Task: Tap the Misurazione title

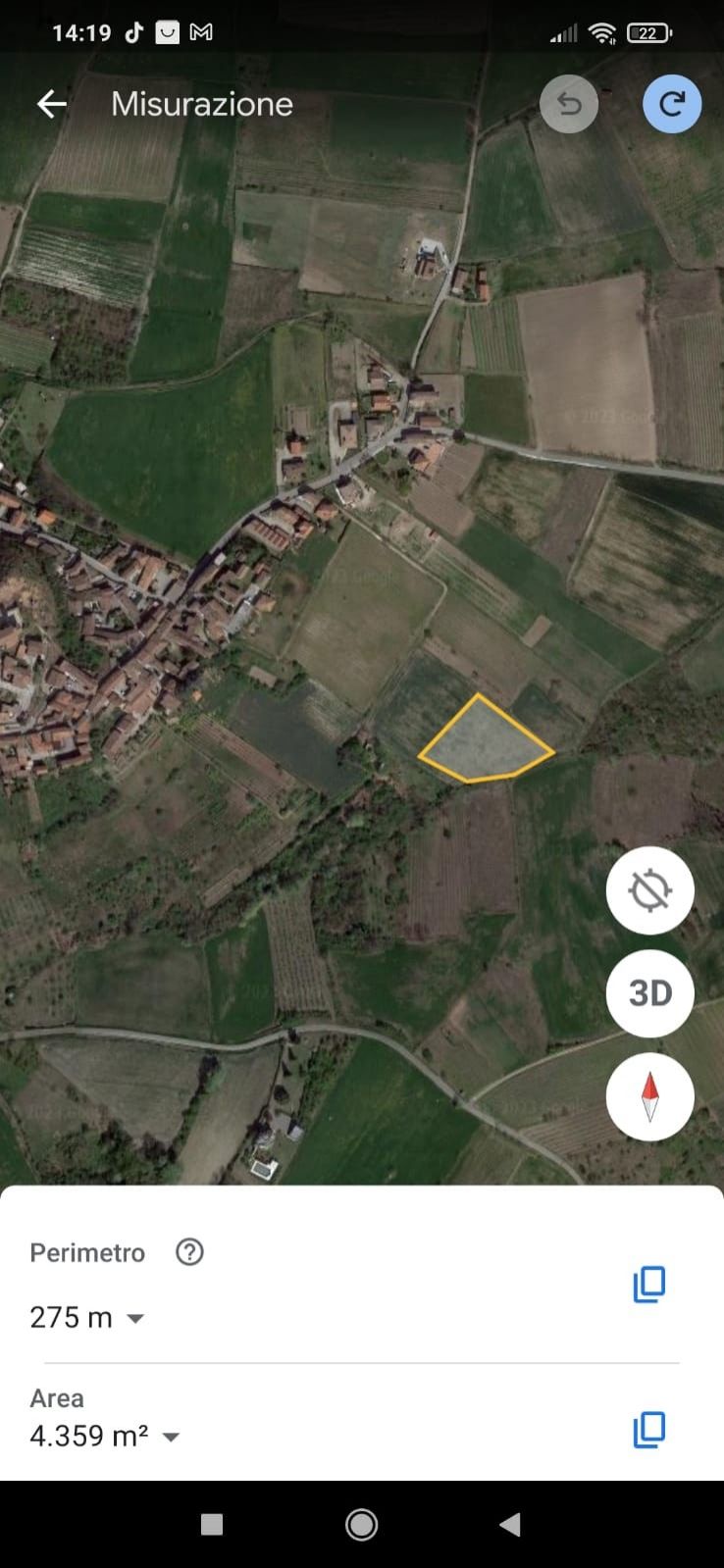Action: (x=201, y=104)
